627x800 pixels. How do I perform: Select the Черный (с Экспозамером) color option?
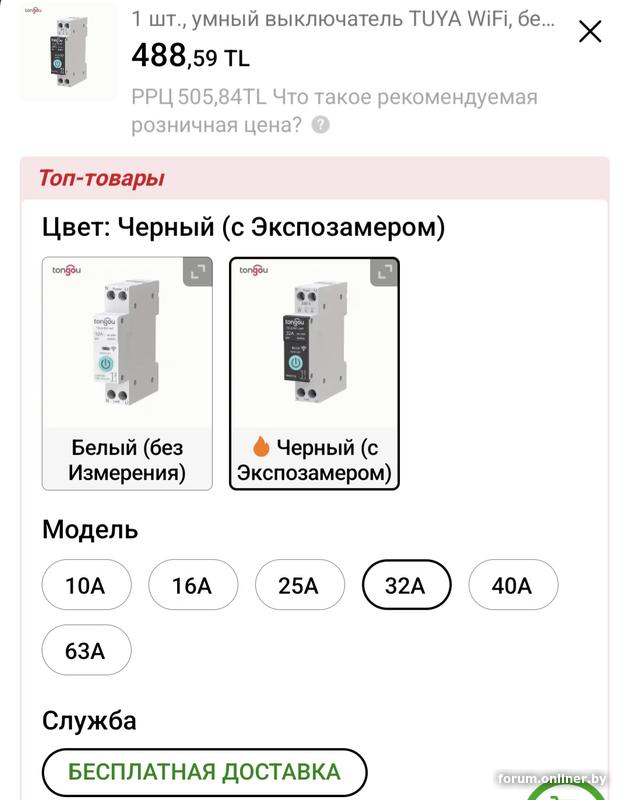tap(314, 374)
